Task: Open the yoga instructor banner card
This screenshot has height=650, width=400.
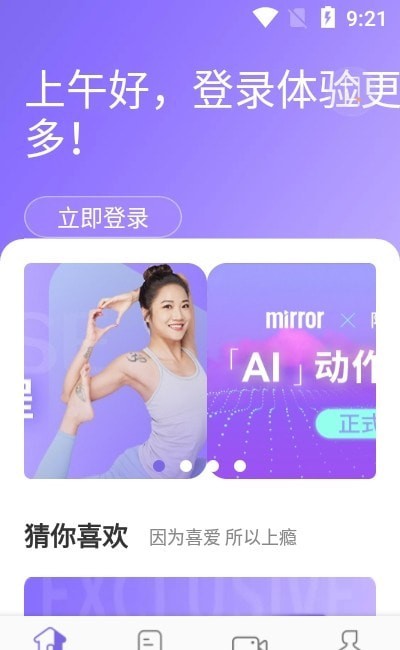Action: point(115,371)
